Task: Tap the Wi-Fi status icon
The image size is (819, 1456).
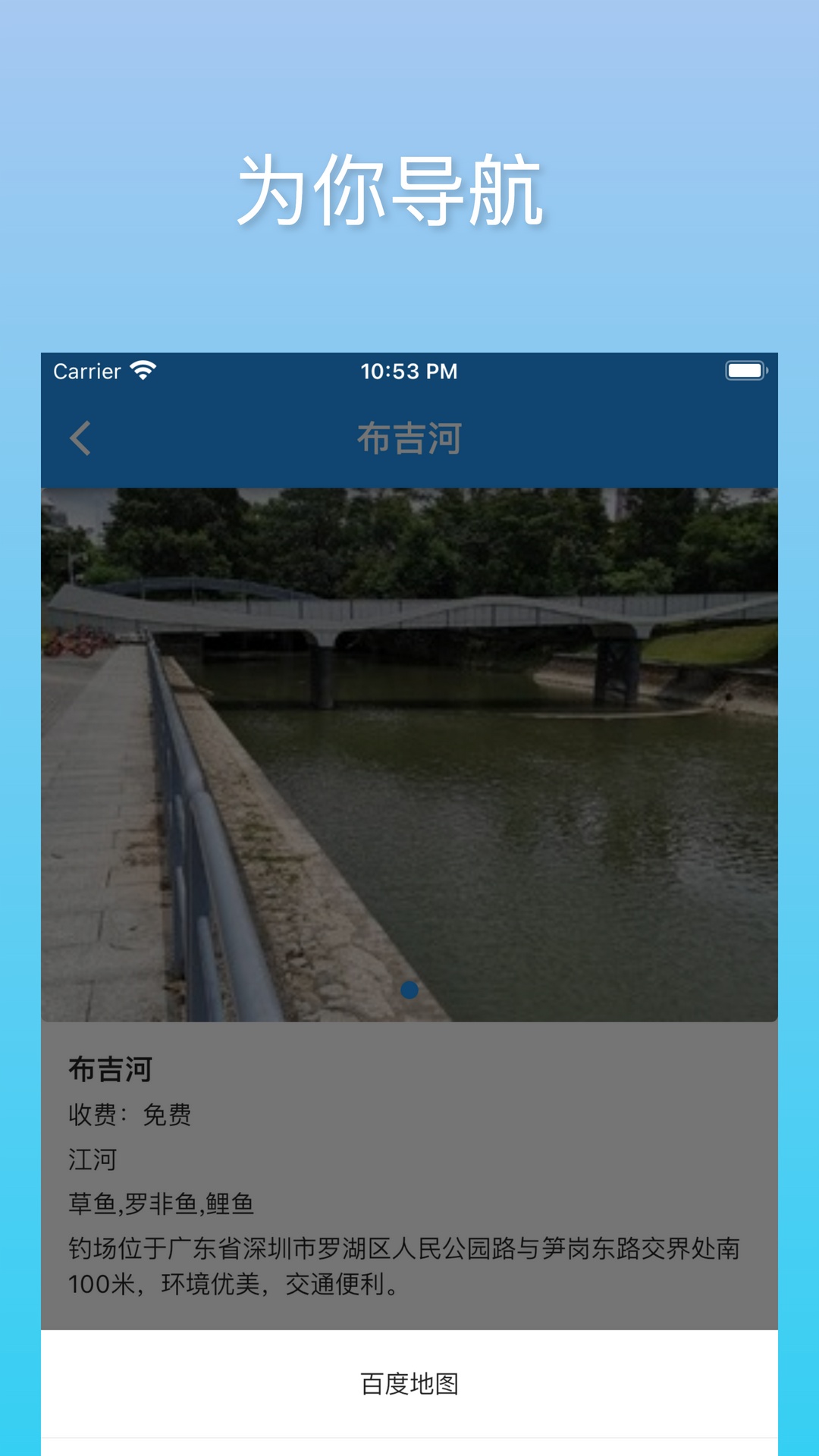Action: 141,371
